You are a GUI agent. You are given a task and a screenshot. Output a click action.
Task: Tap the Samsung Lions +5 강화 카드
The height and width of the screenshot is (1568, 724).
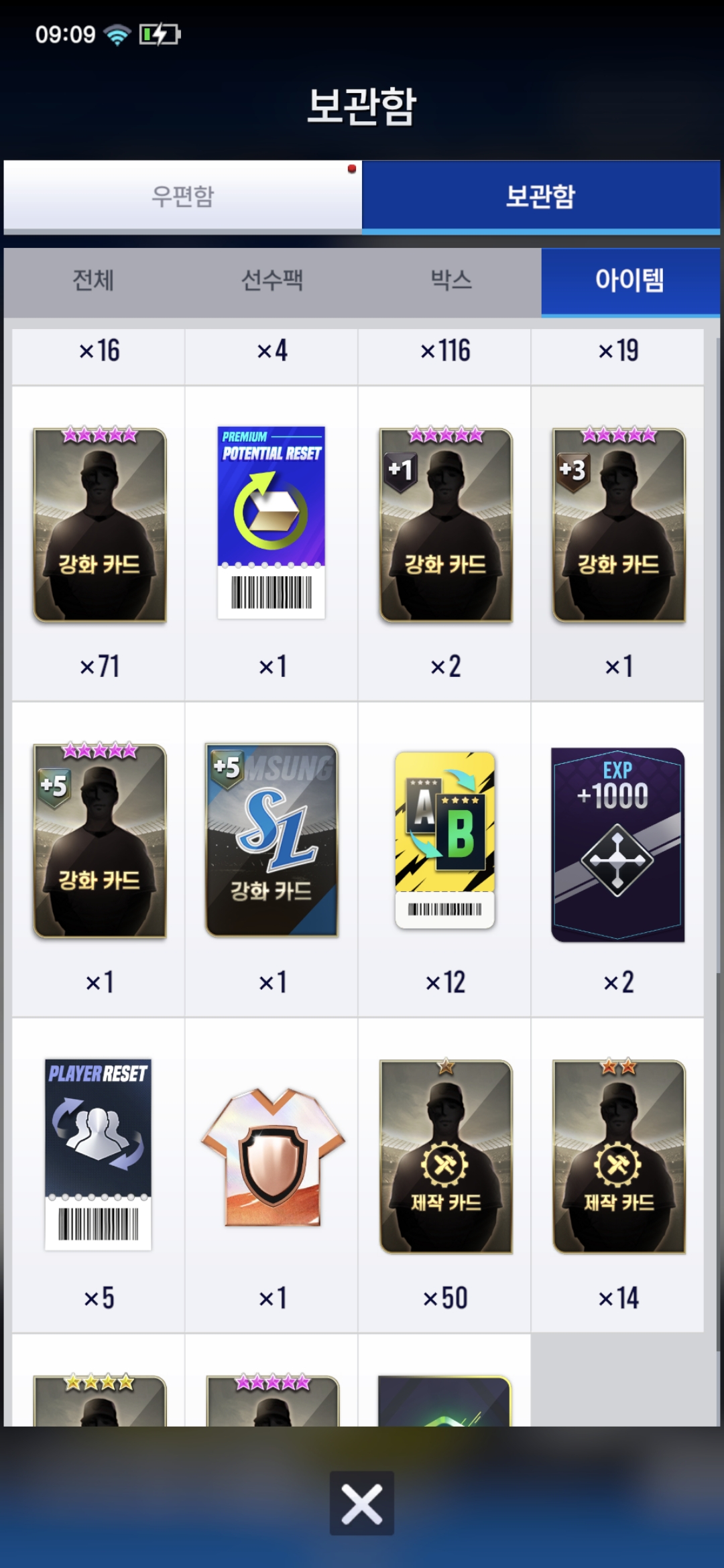point(271,840)
